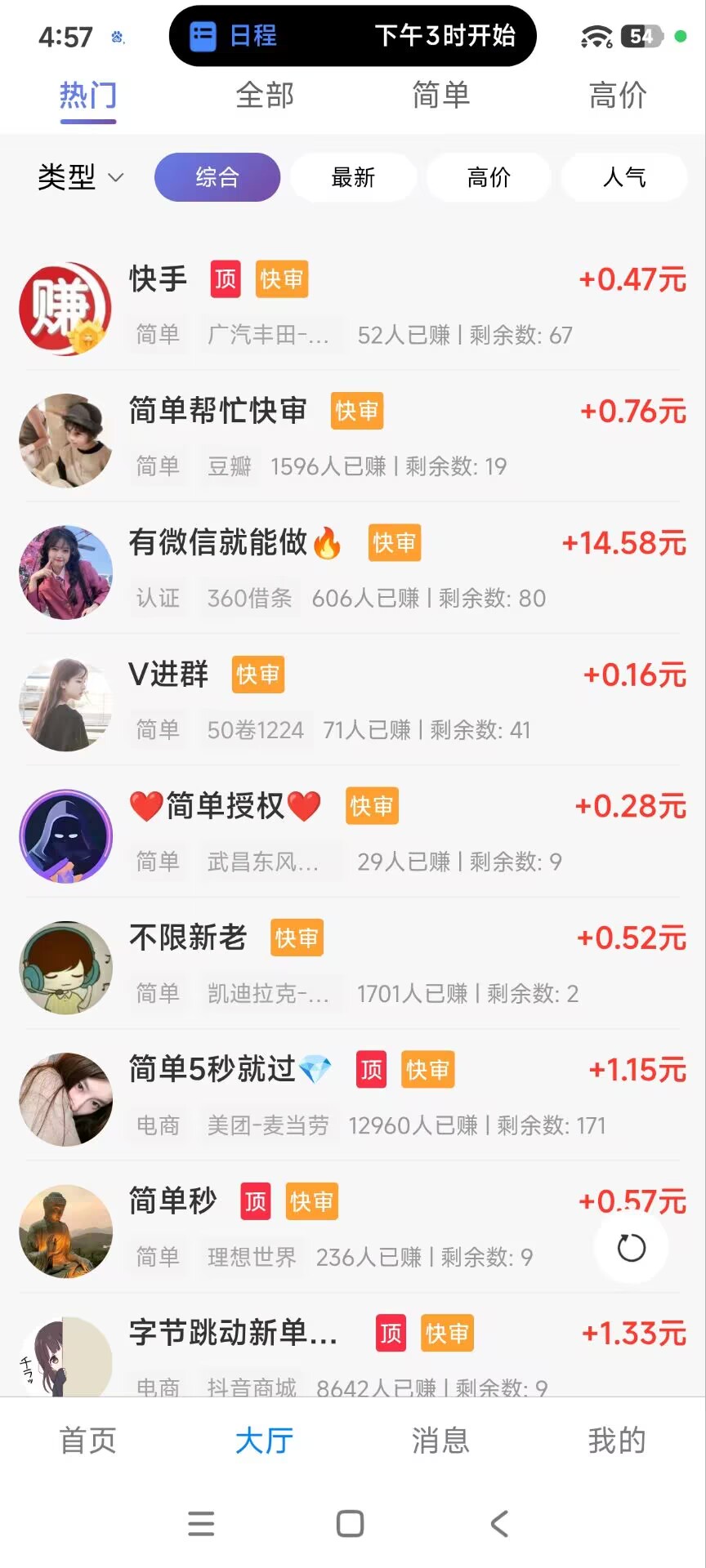Open the 日程 live activity pill

(x=352, y=36)
